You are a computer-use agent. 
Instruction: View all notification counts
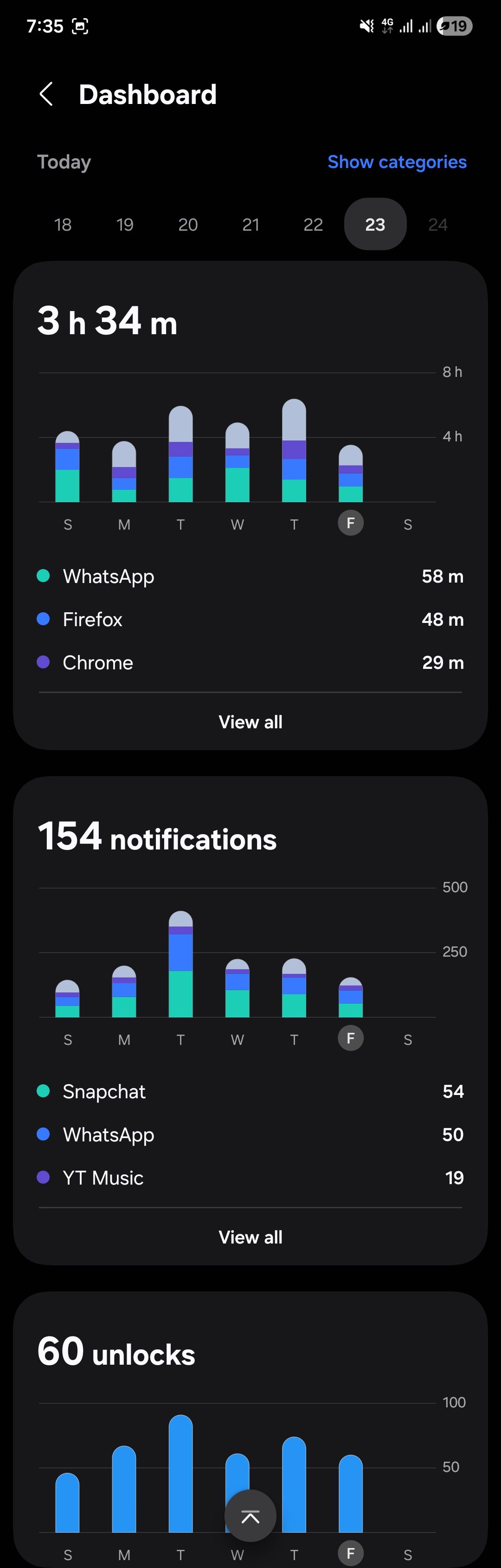250,1237
